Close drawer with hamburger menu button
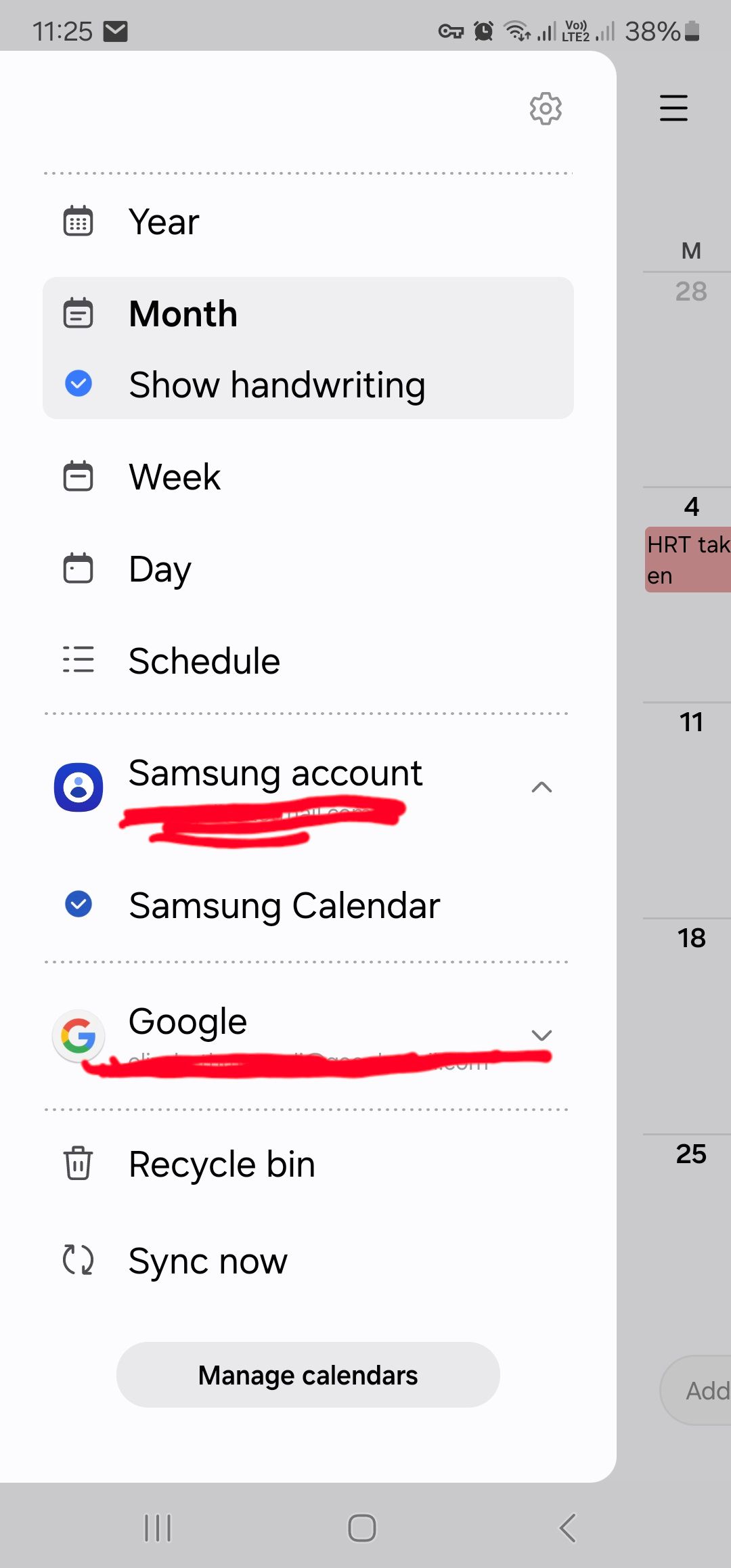This screenshot has width=731, height=1568. coord(673,108)
